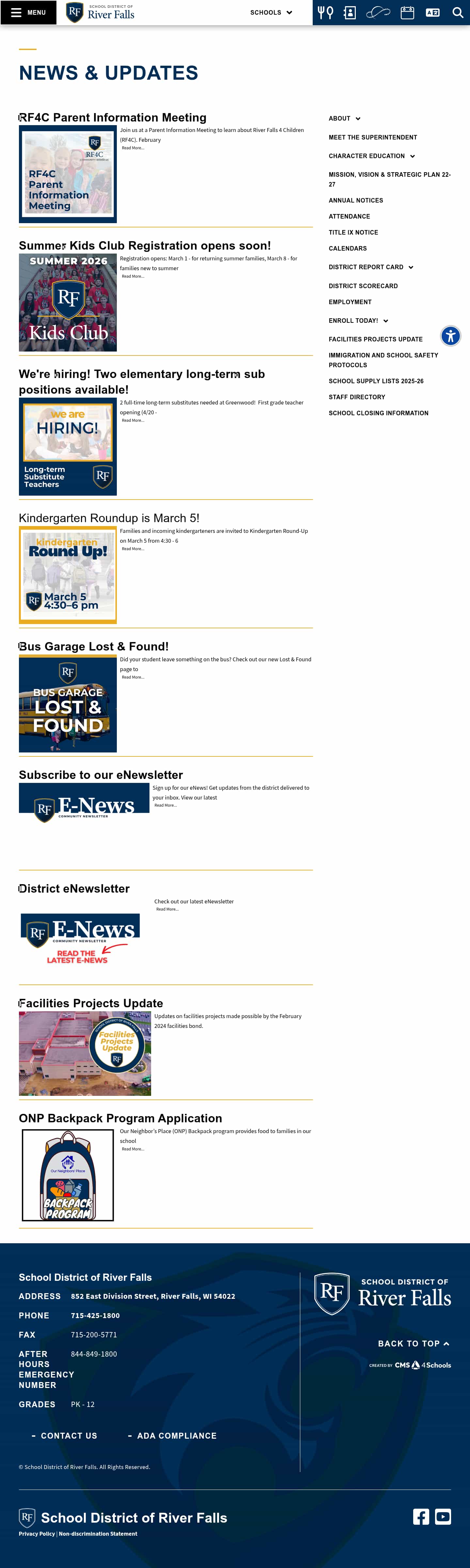Open the search icon in header

[457, 12]
